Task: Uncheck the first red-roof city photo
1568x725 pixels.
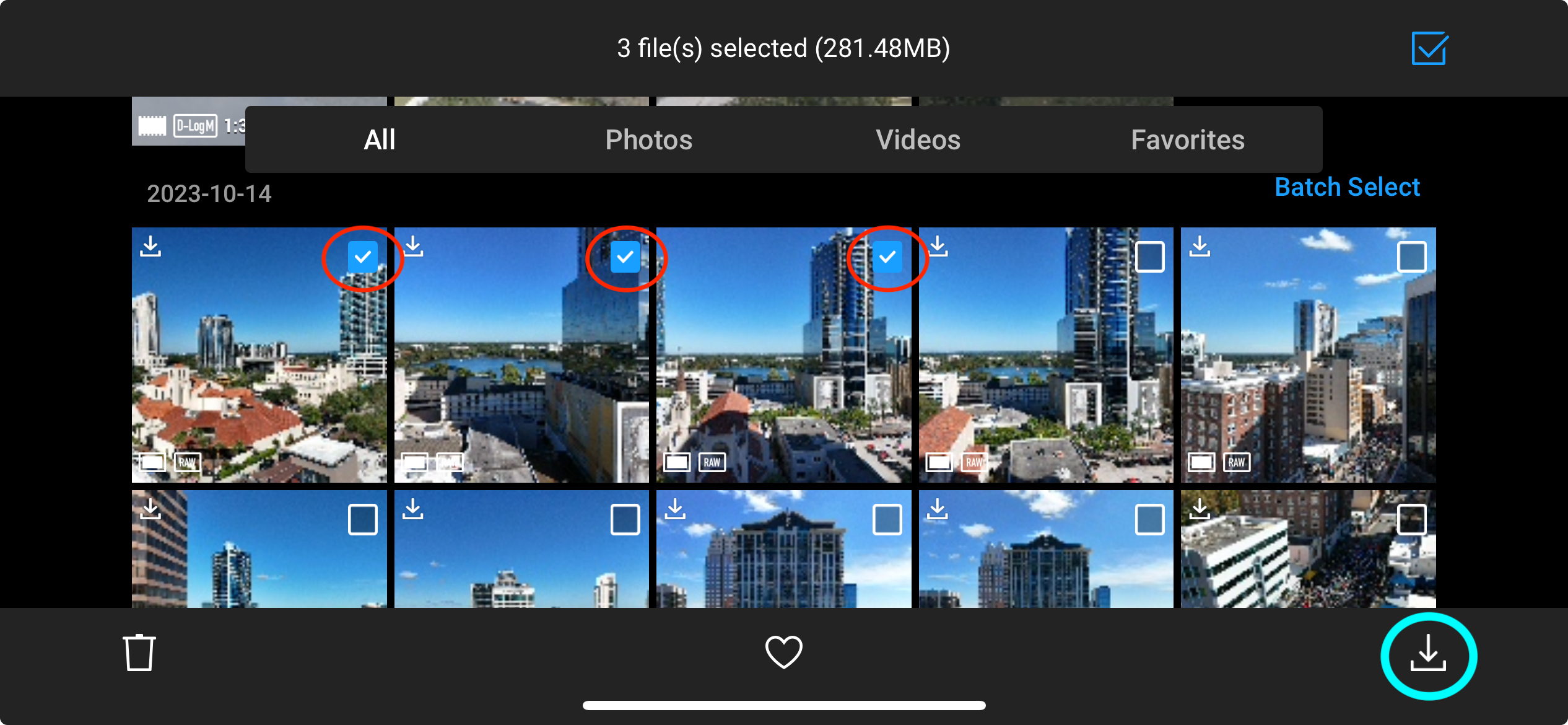Action: [363, 257]
